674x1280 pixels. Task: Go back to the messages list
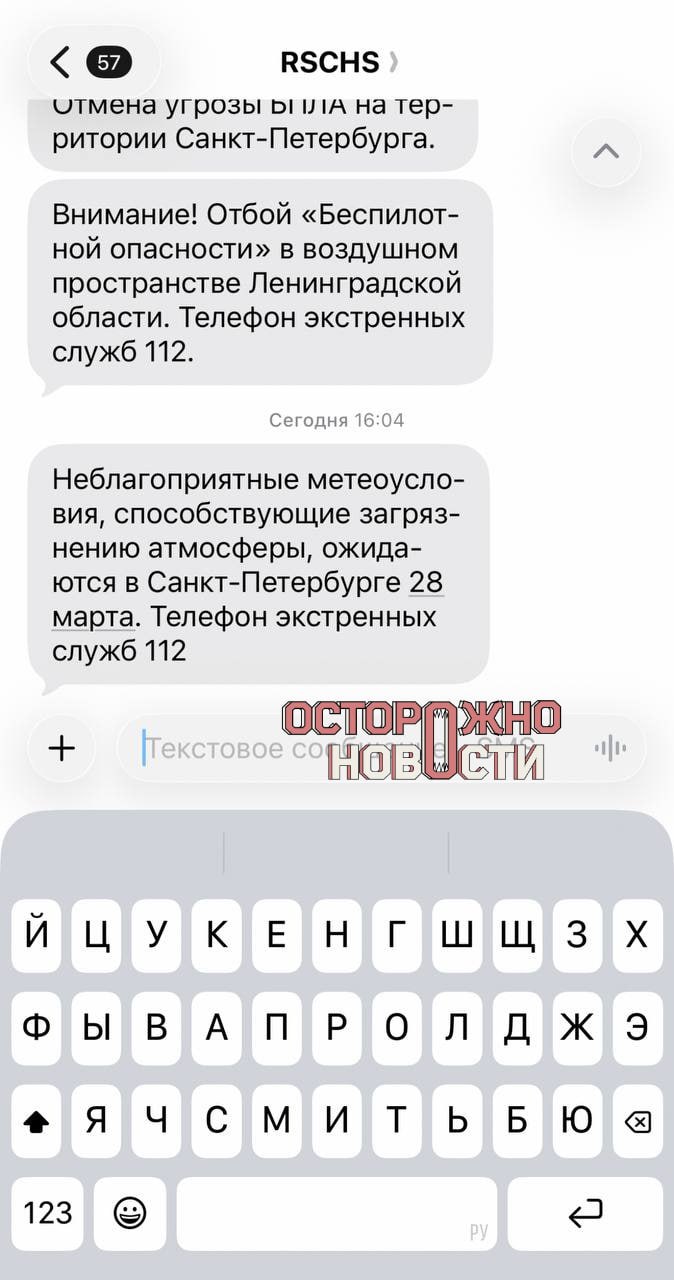click(x=62, y=63)
